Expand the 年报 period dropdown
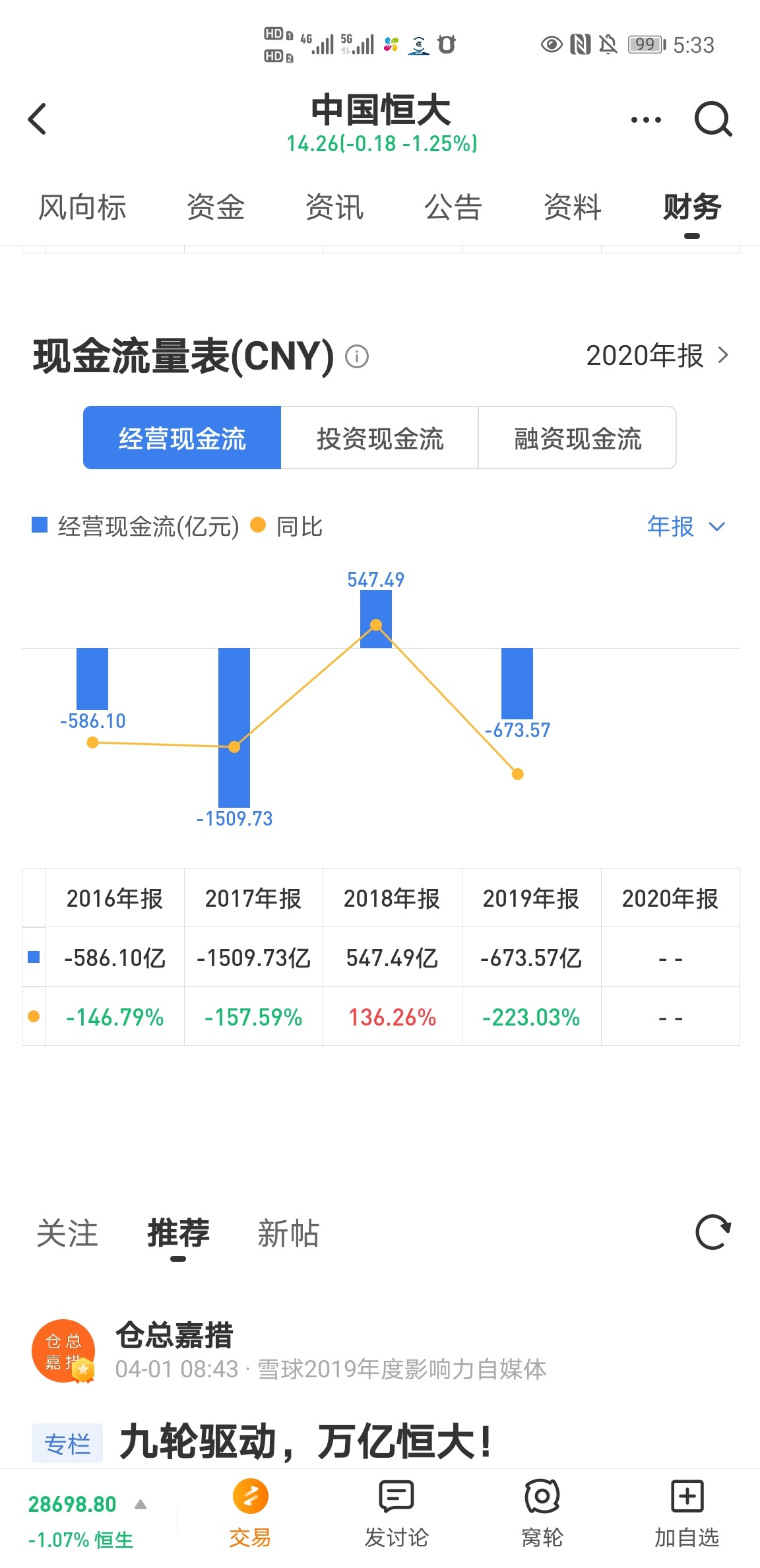The height and width of the screenshot is (1568, 760). pyautogui.click(x=686, y=527)
